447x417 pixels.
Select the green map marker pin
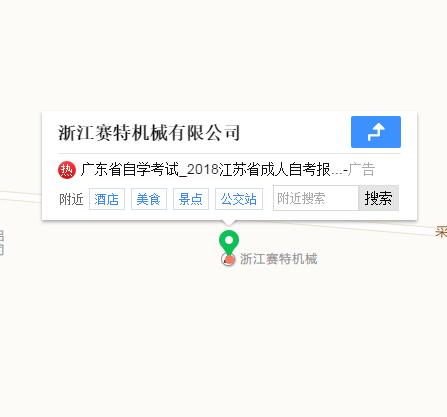point(229,243)
